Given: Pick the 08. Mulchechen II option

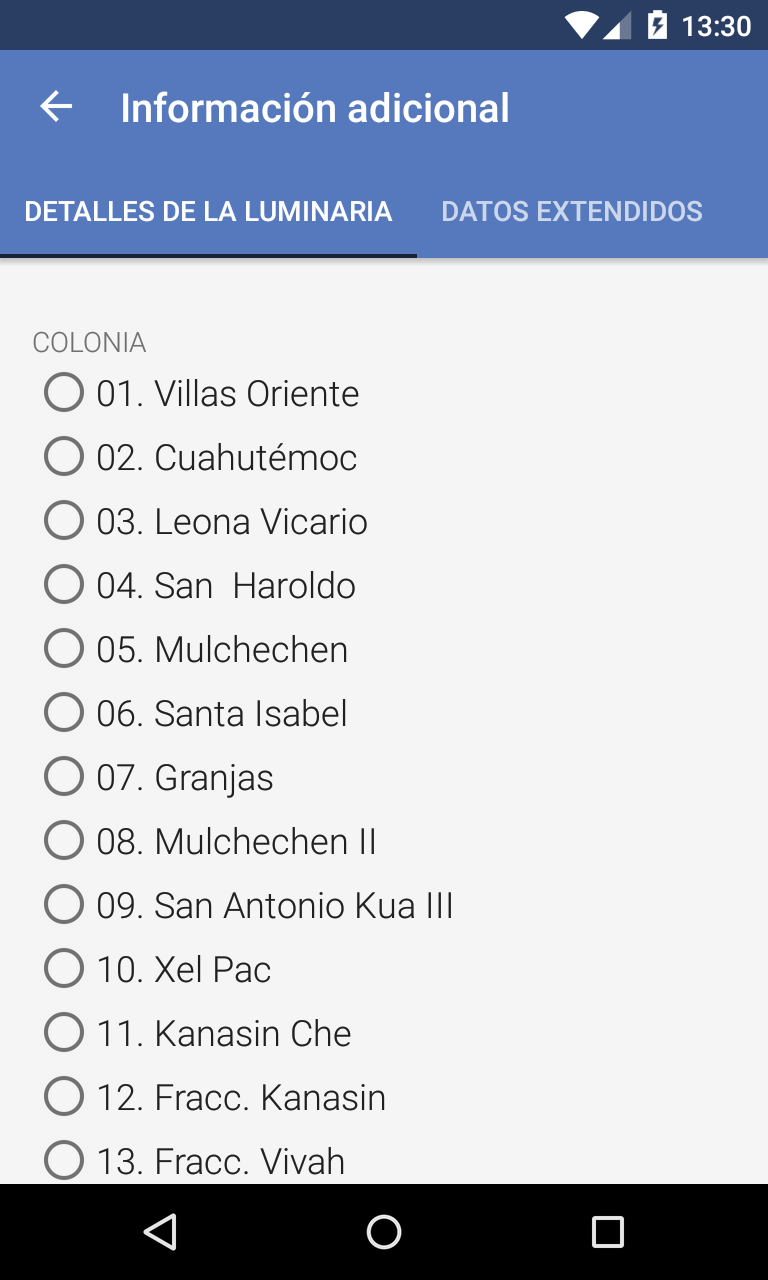Looking at the screenshot, I should coord(210,841).
